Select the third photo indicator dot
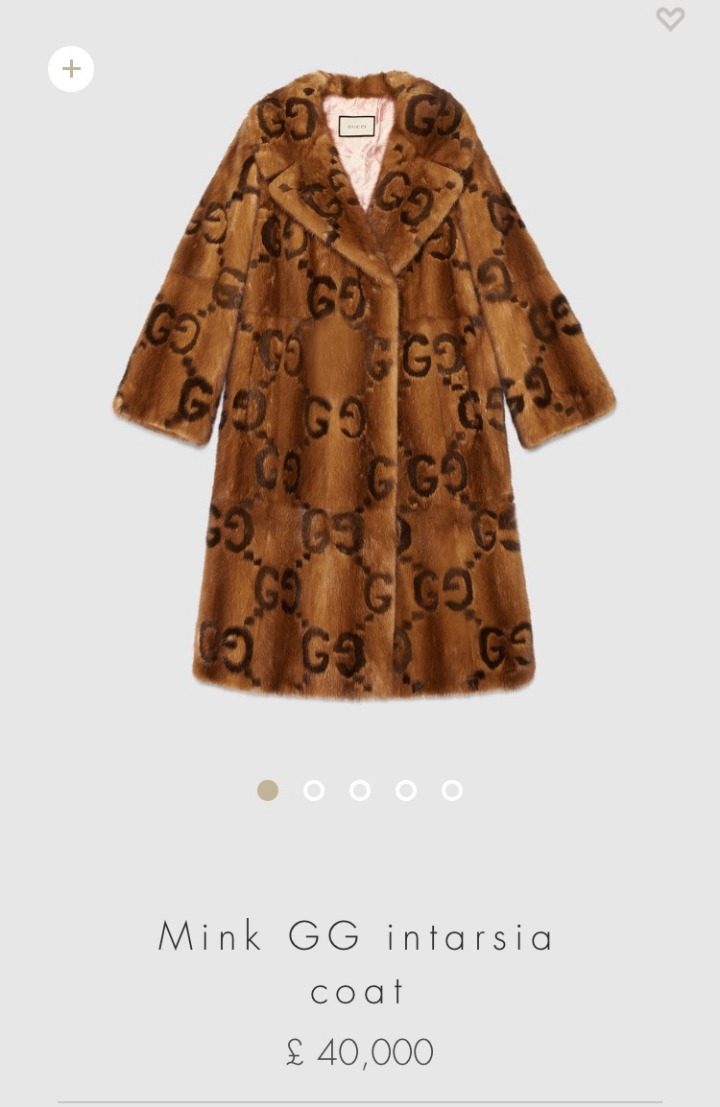The height and width of the screenshot is (1107, 720). point(360,791)
